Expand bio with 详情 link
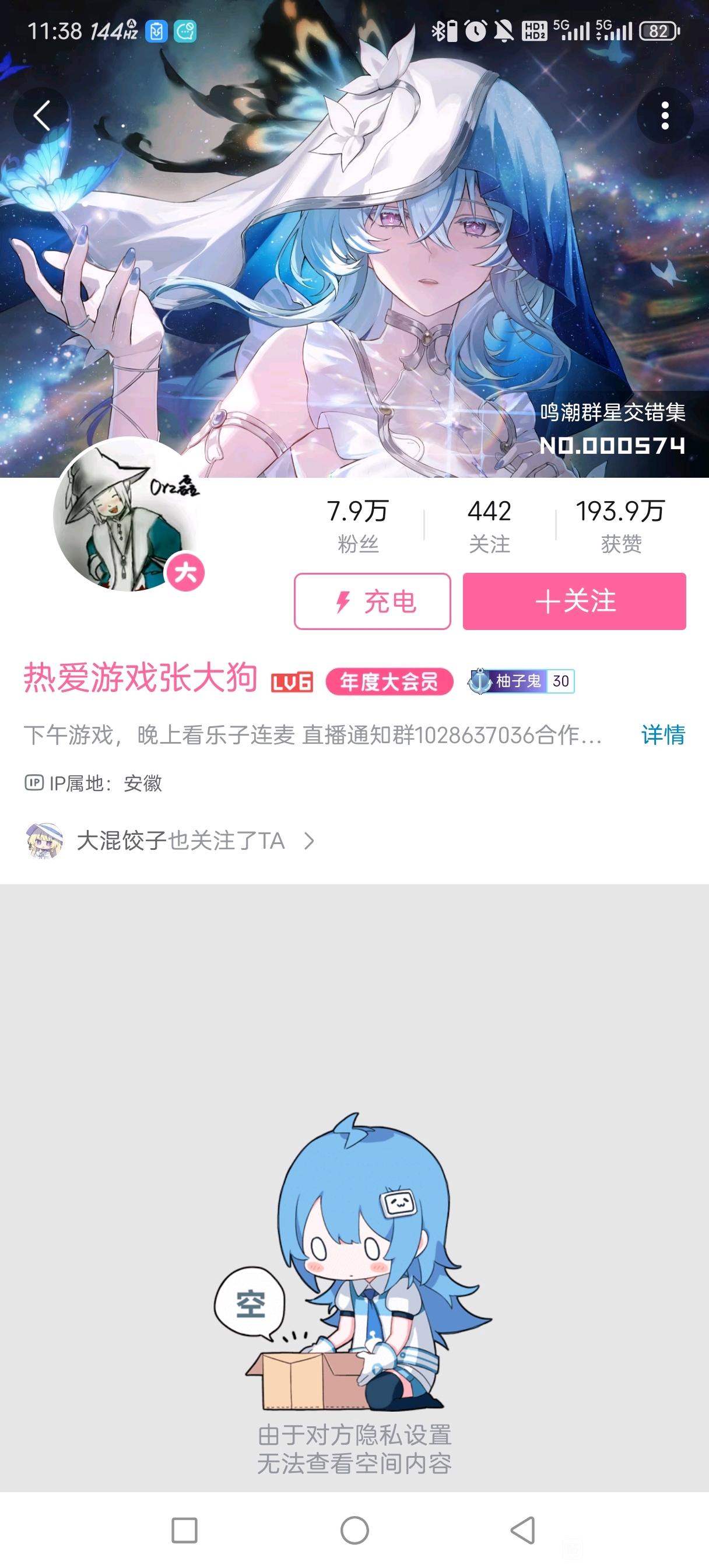 pyautogui.click(x=663, y=734)
